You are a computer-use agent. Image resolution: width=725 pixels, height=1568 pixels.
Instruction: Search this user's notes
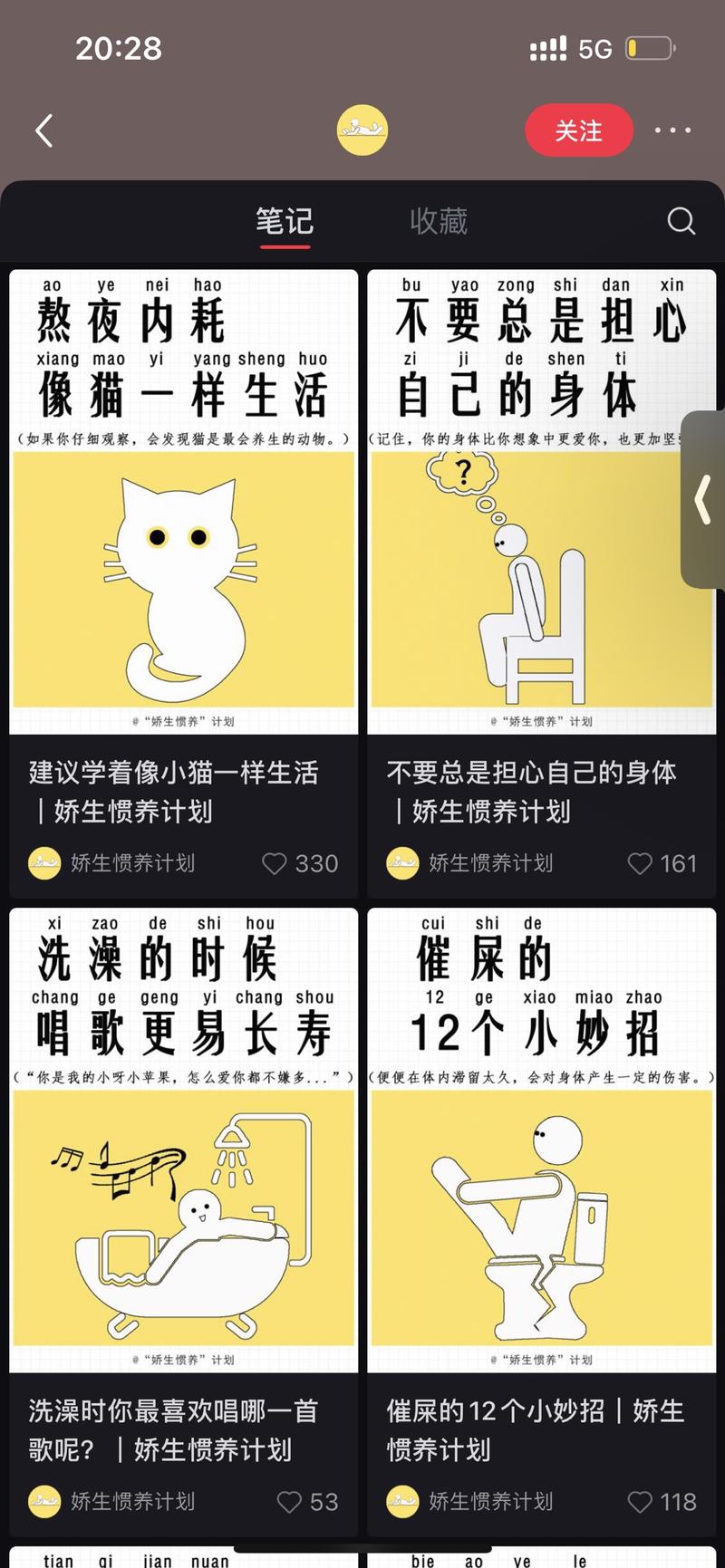[681, 221]
